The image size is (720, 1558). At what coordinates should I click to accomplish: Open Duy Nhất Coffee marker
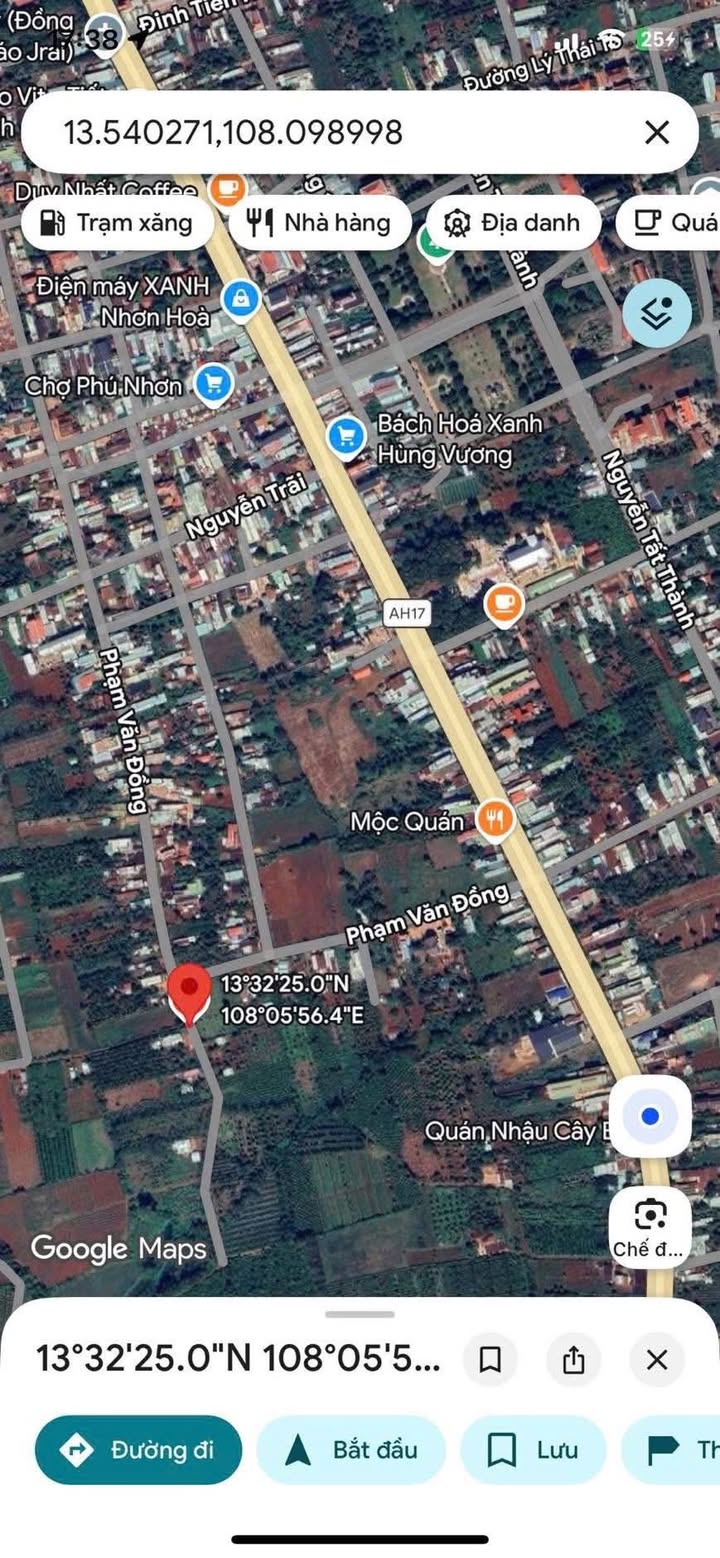click(x=227, y=187)
